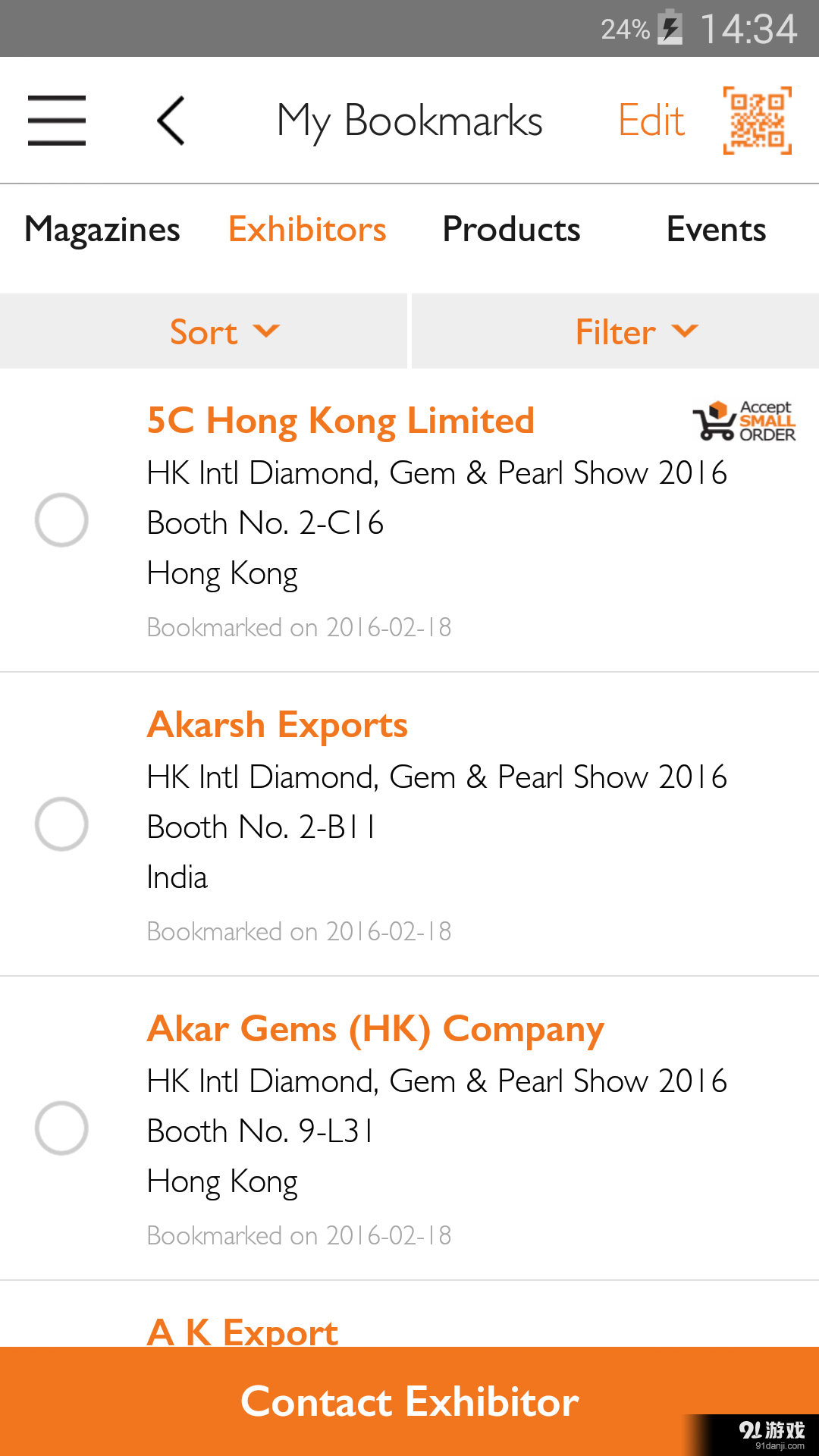Select the circle next to Akarsh Exports

[x=61, y=824]
